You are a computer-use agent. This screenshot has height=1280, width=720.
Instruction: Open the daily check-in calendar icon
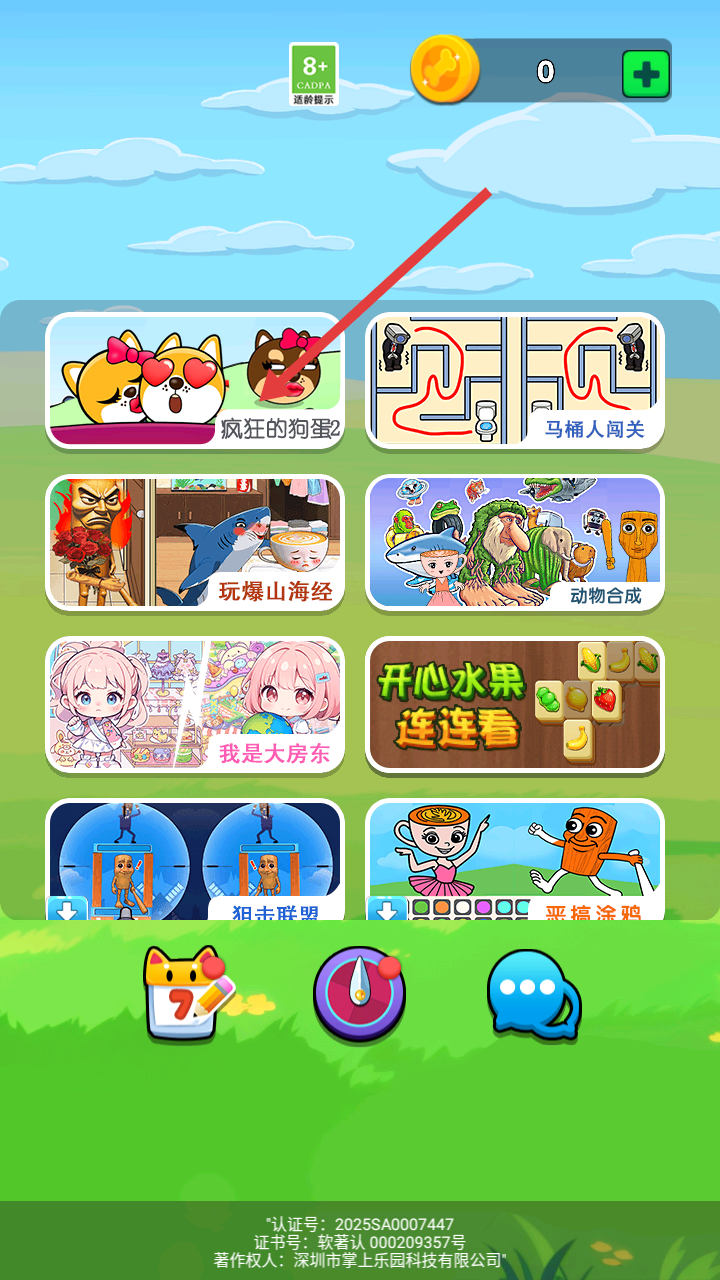click(x=188, y=994)
